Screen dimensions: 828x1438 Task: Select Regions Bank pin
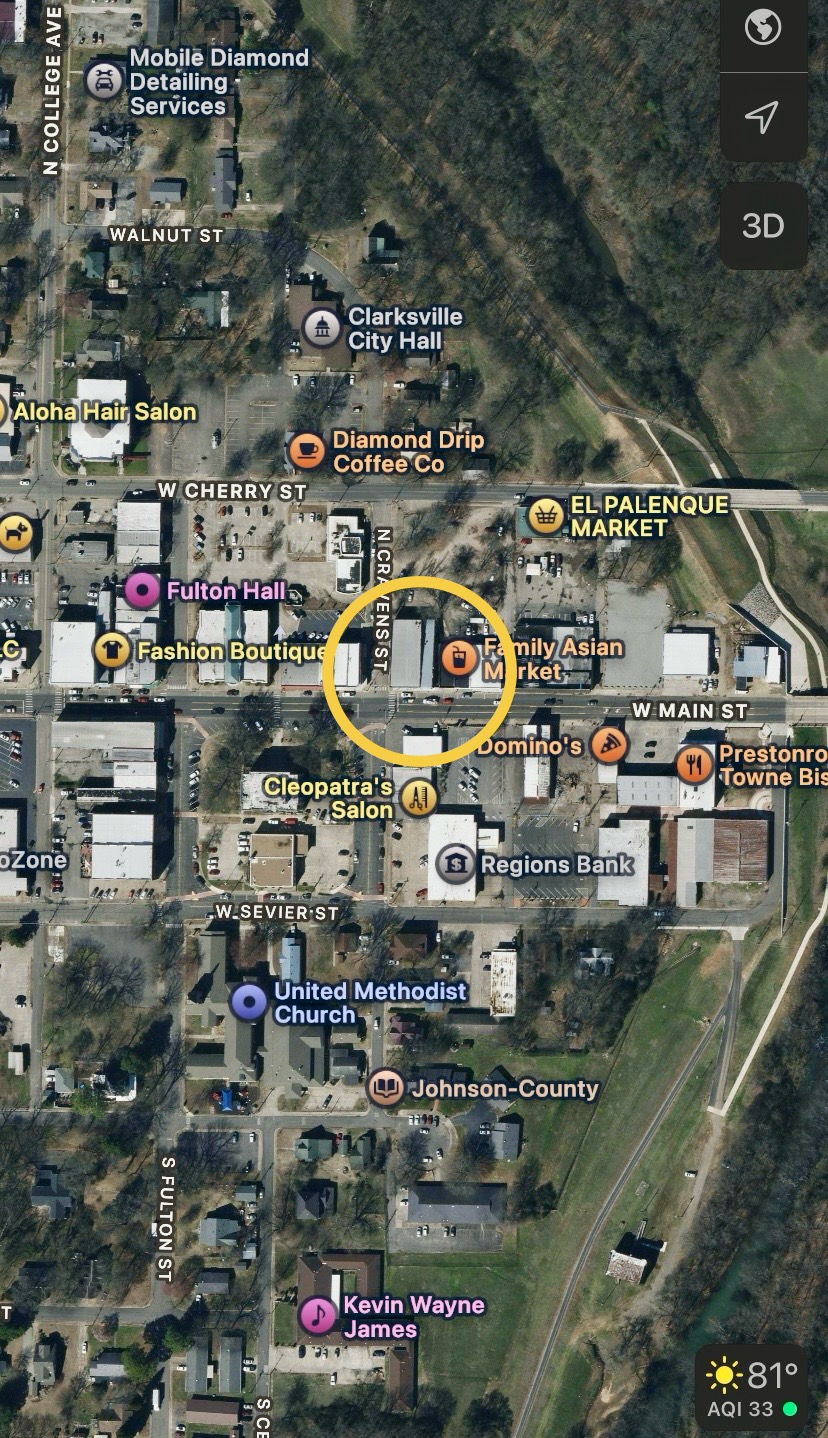455,863
